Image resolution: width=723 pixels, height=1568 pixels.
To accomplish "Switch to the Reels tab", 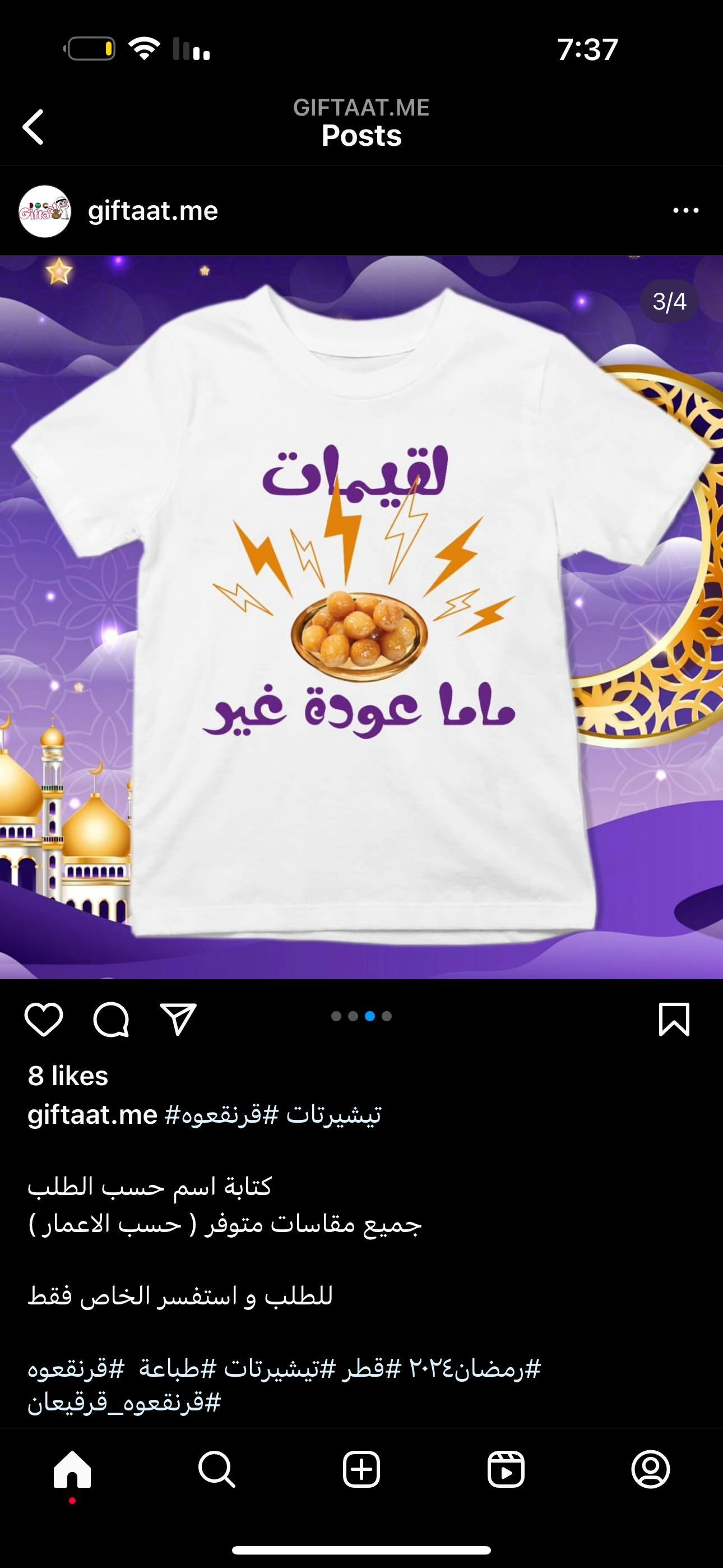I will click(x=506, y=1469).
